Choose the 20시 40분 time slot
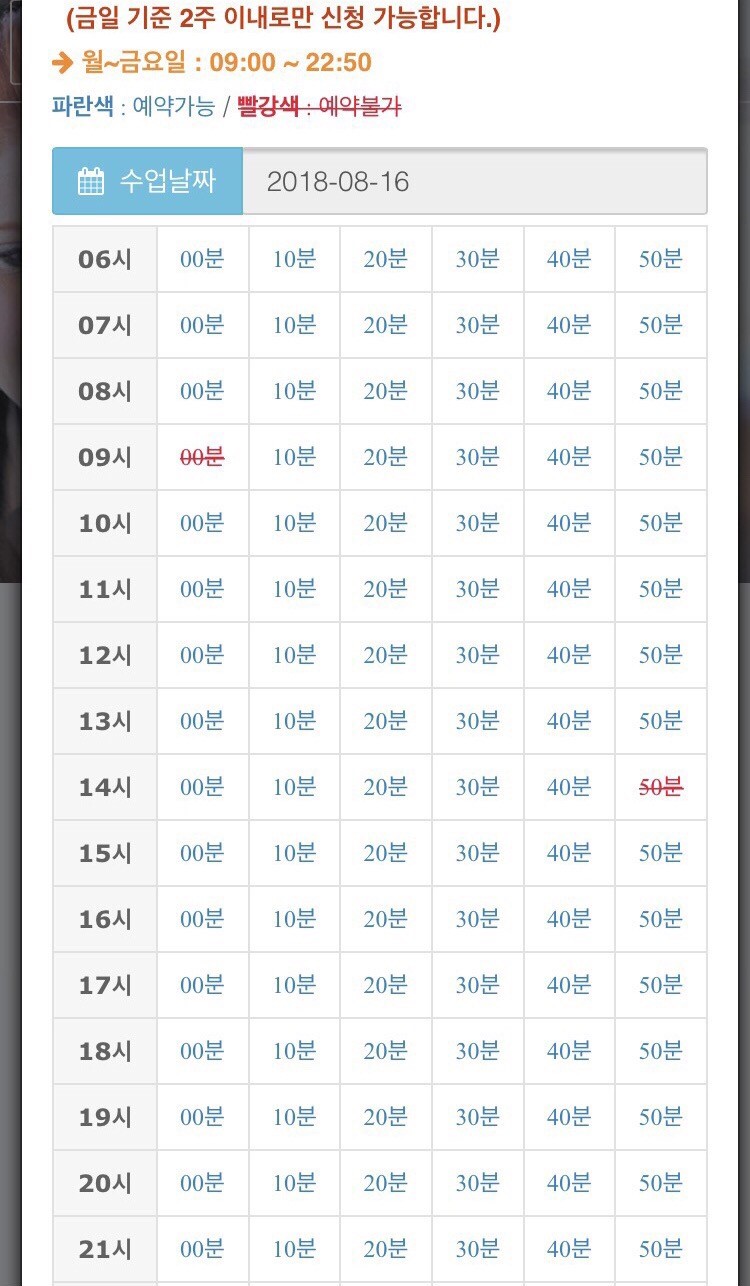This screenshot has width=750, height=1286. (569, 1183)
